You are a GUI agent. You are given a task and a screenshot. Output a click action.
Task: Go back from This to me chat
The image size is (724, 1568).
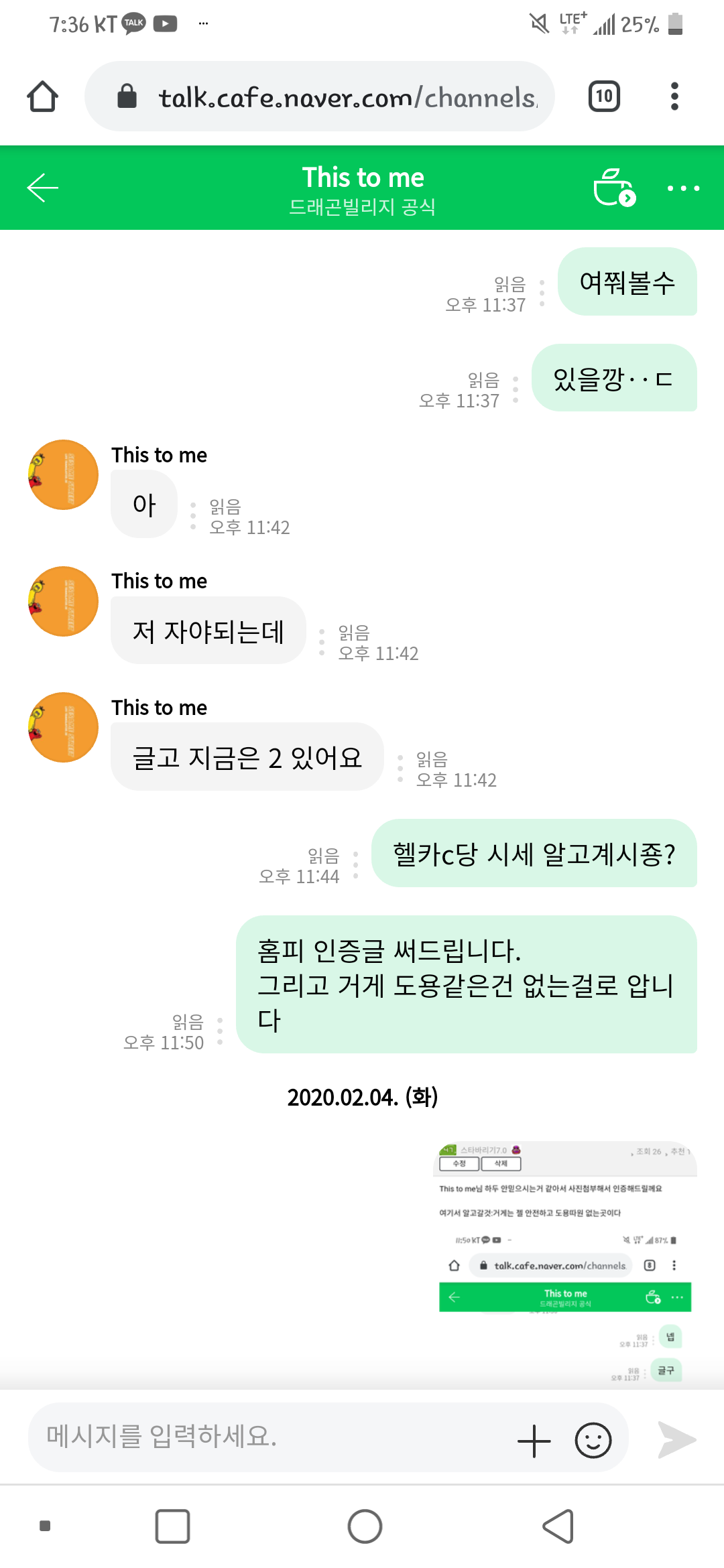coord(43,188)
